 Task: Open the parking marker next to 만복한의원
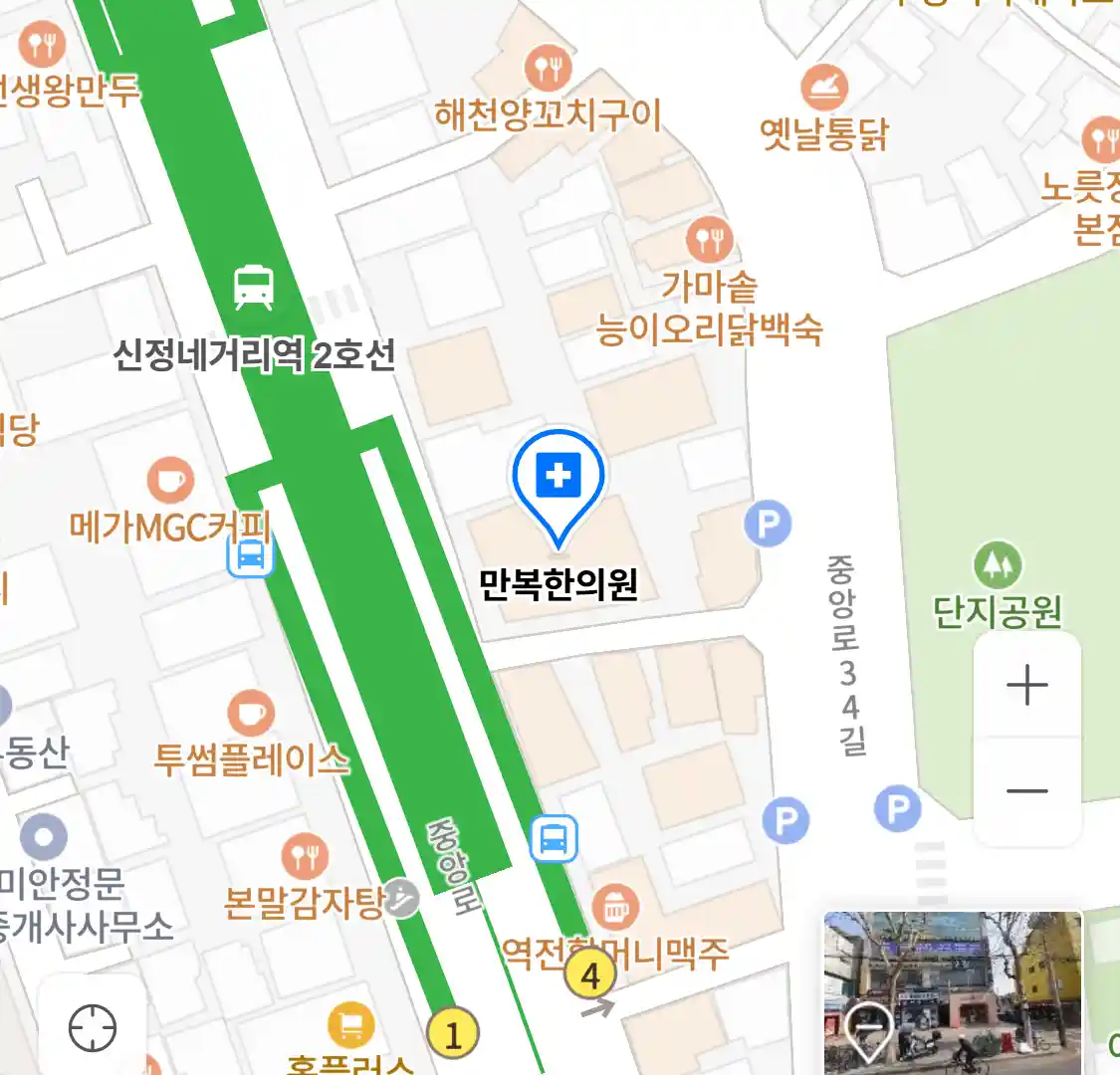[x=768, y=524]
